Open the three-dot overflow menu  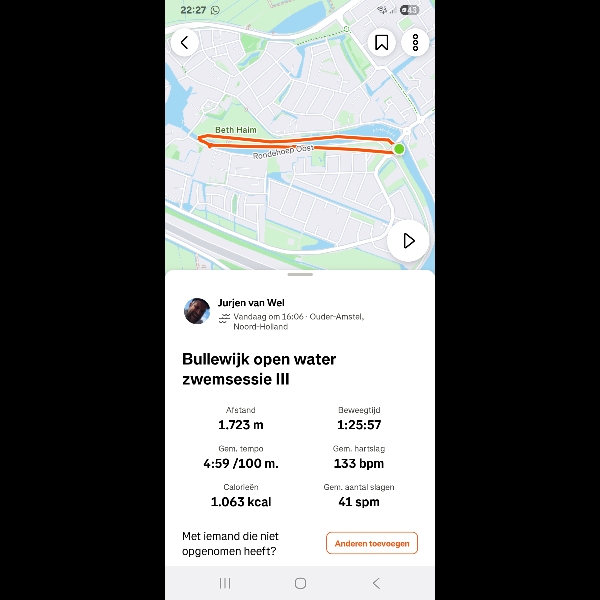click(x=414, y=42)
